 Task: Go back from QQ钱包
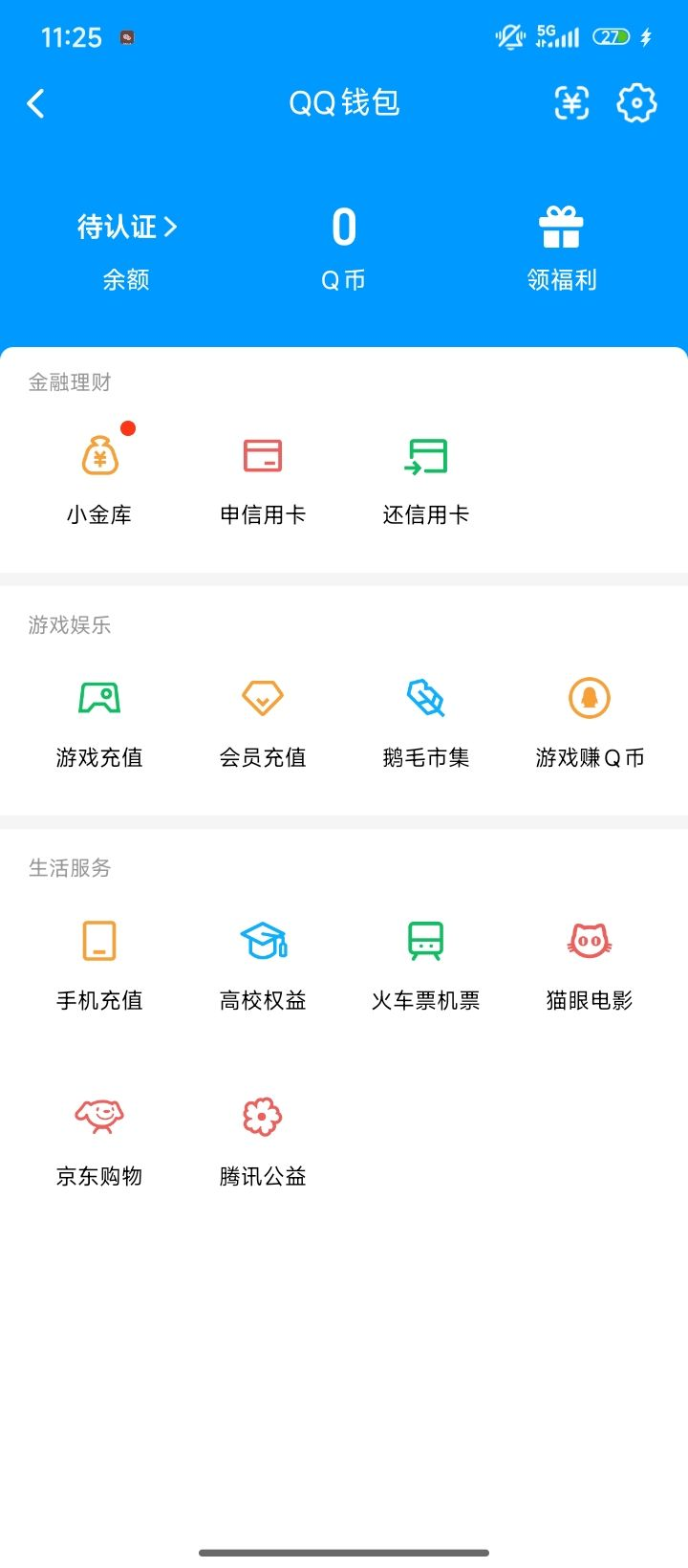click(x=36, y=103)
